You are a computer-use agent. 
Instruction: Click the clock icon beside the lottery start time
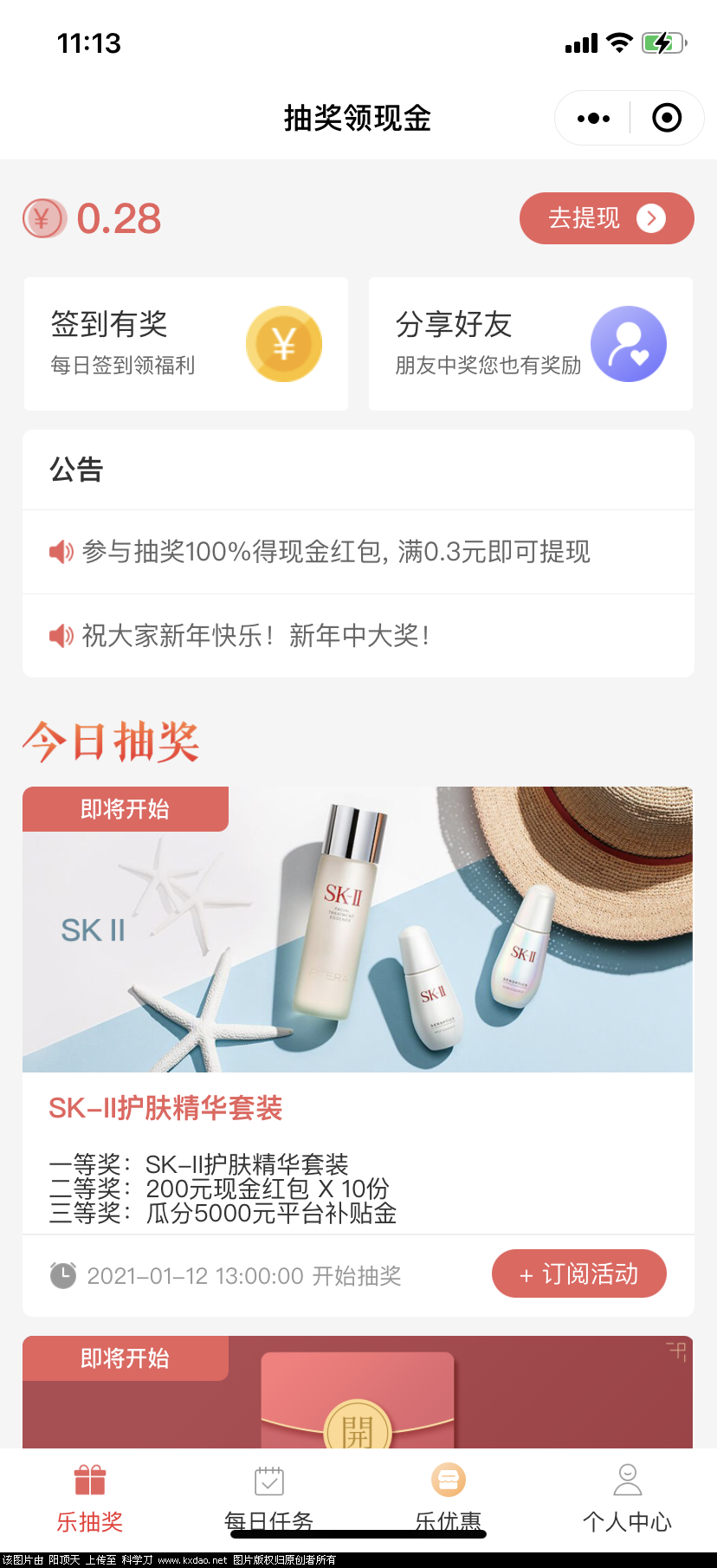click(x=62, y=1274)
